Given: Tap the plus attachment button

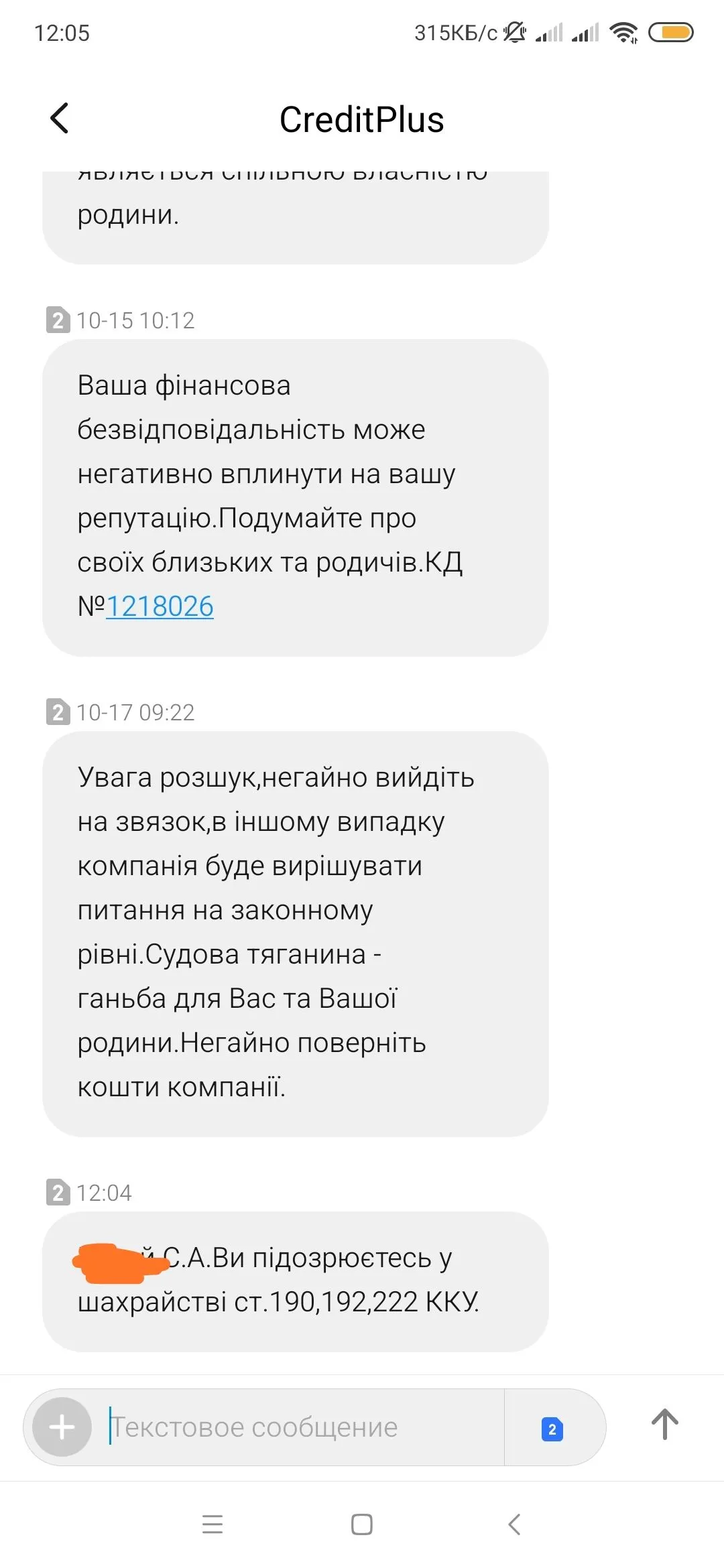Looking at the screenshot, I should coord(62,1427).
